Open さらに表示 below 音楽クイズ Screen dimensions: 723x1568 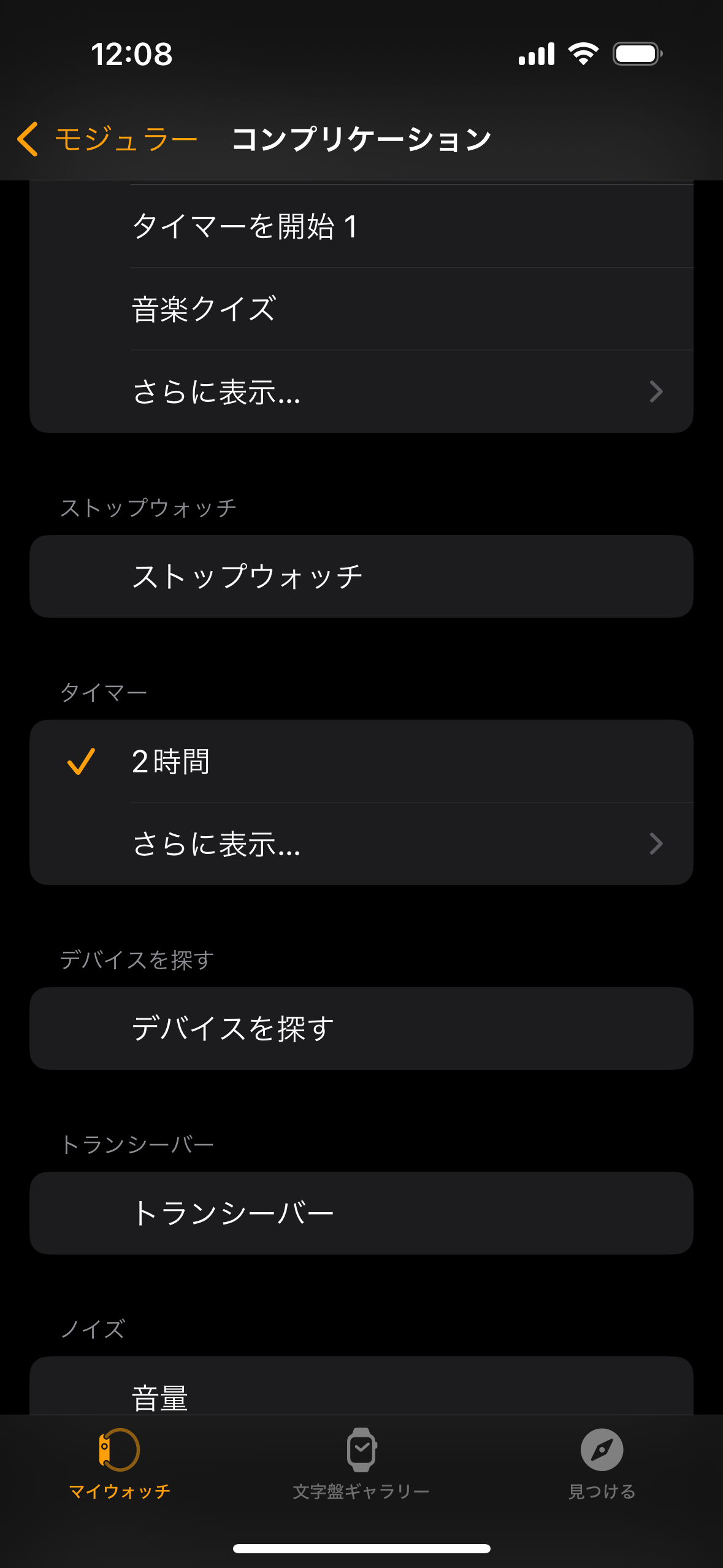coord(362,391)
